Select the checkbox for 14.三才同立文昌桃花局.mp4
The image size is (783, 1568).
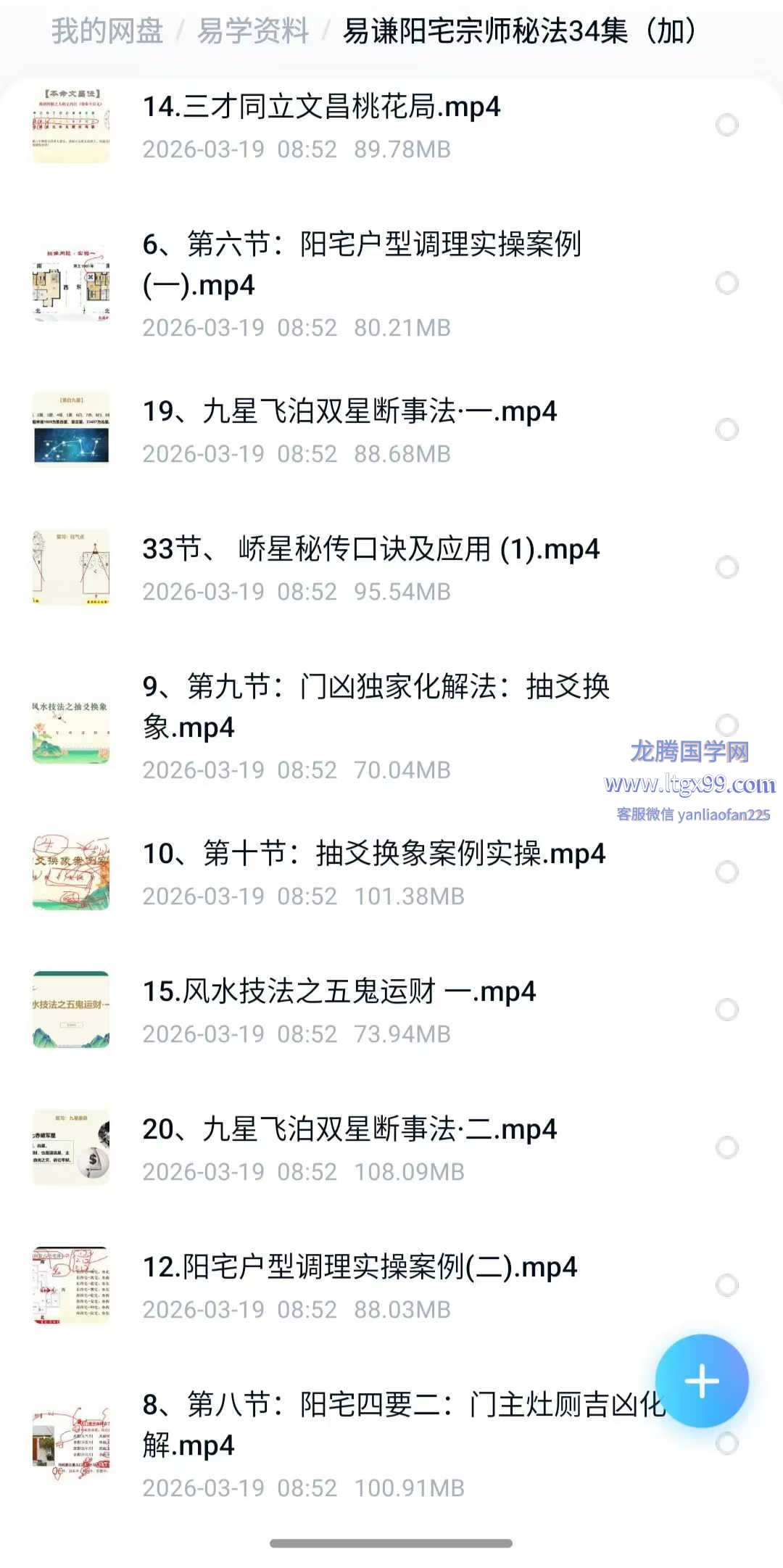[x=726, y=125]
